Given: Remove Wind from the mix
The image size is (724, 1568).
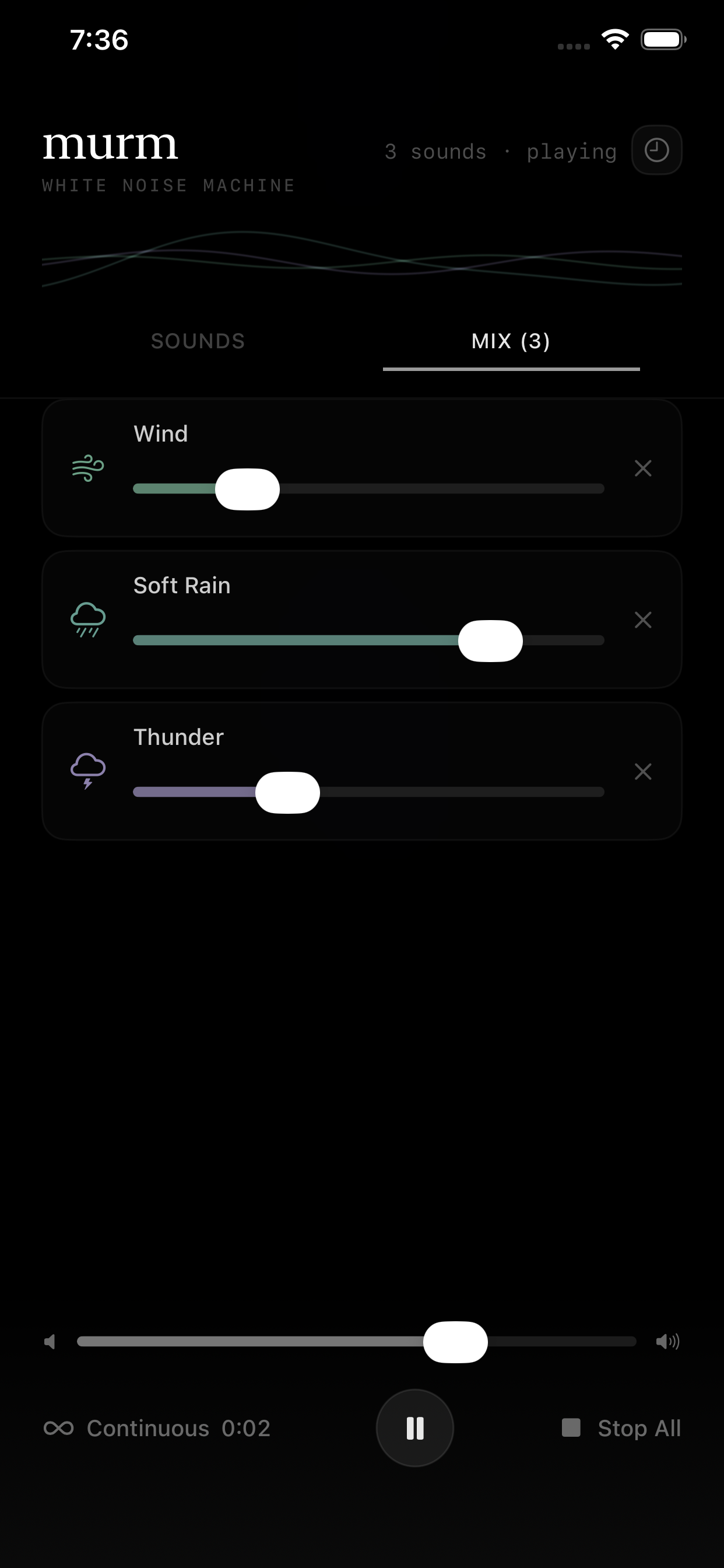Looking at the screenshot, I should [x=642, y=468].
